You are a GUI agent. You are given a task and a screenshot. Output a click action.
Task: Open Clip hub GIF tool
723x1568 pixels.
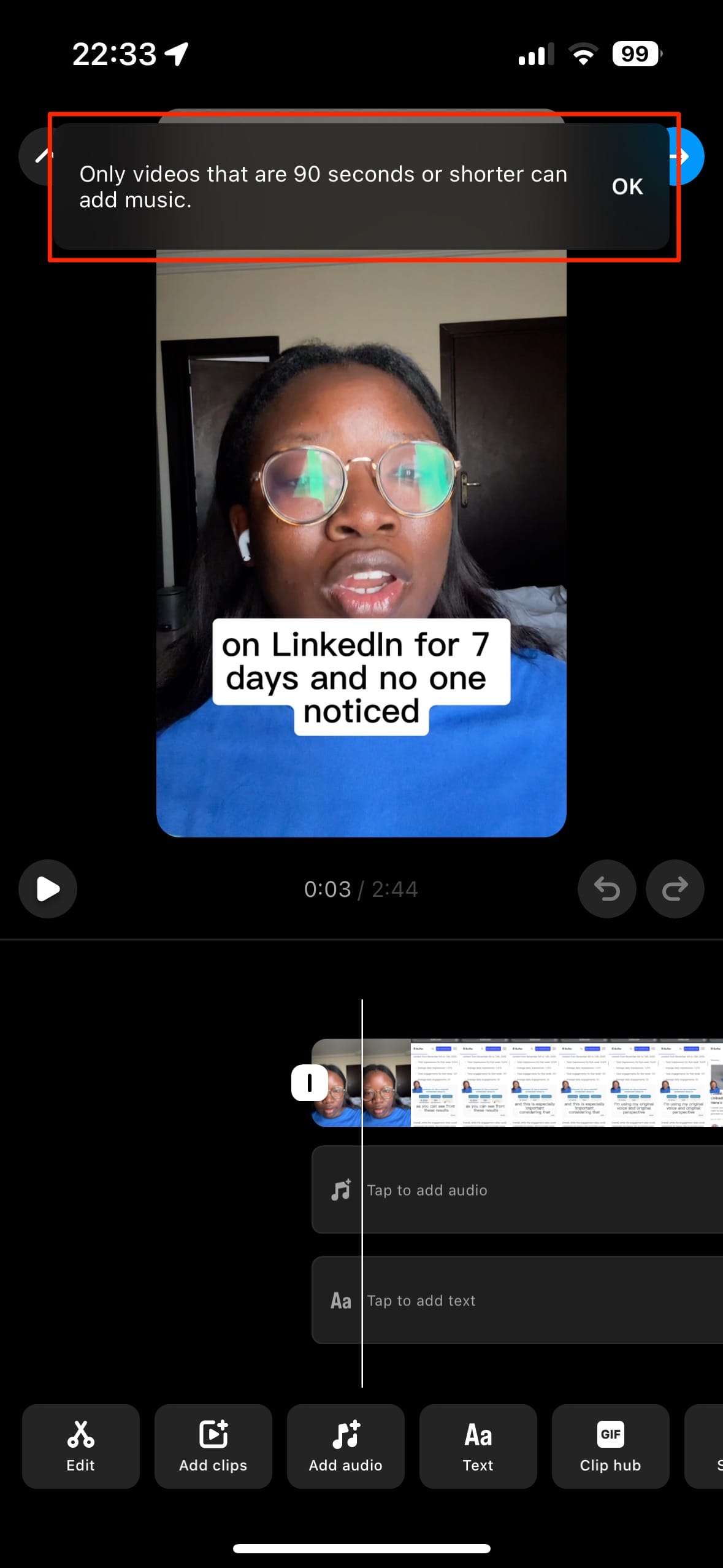pyautogui.click(x=611, y=1447)
